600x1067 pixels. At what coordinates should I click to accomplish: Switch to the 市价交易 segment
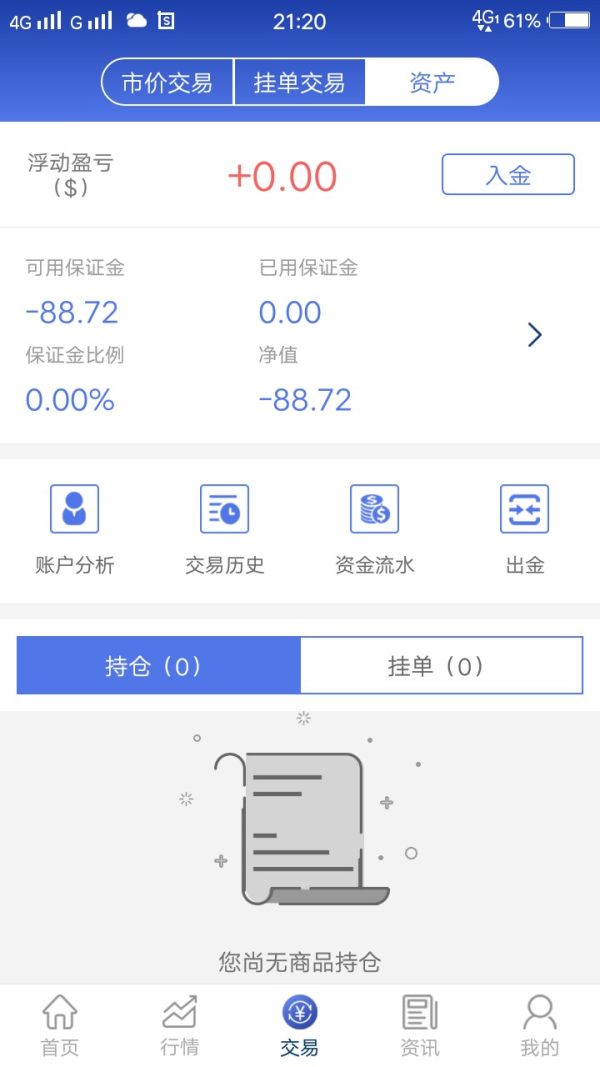point(167,82)
